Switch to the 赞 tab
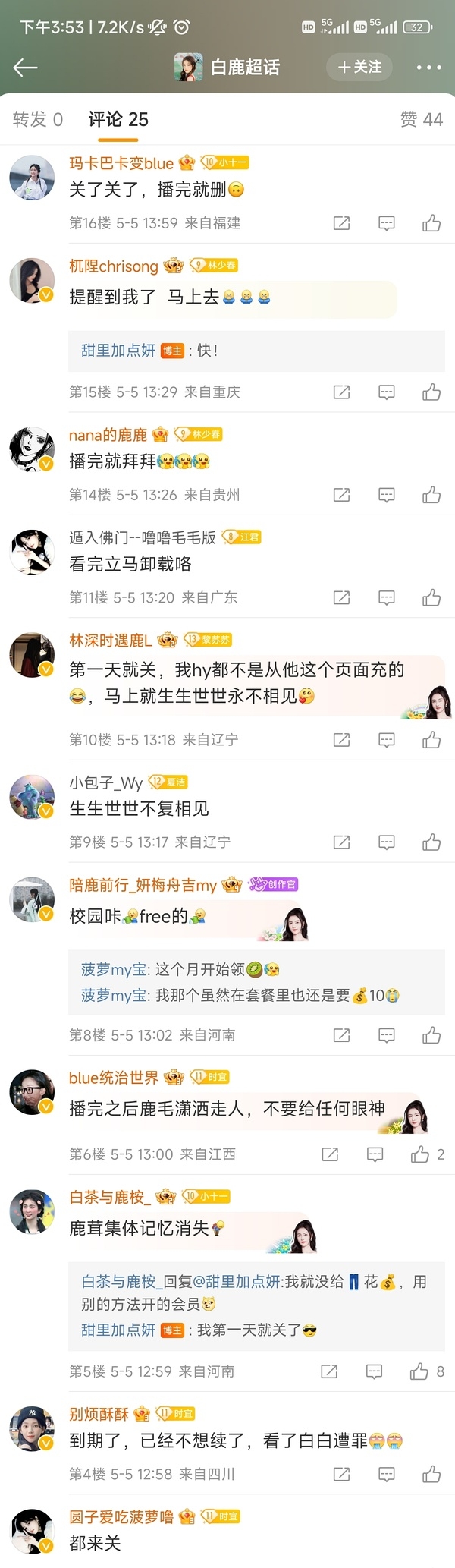 (x=421, y=119)
